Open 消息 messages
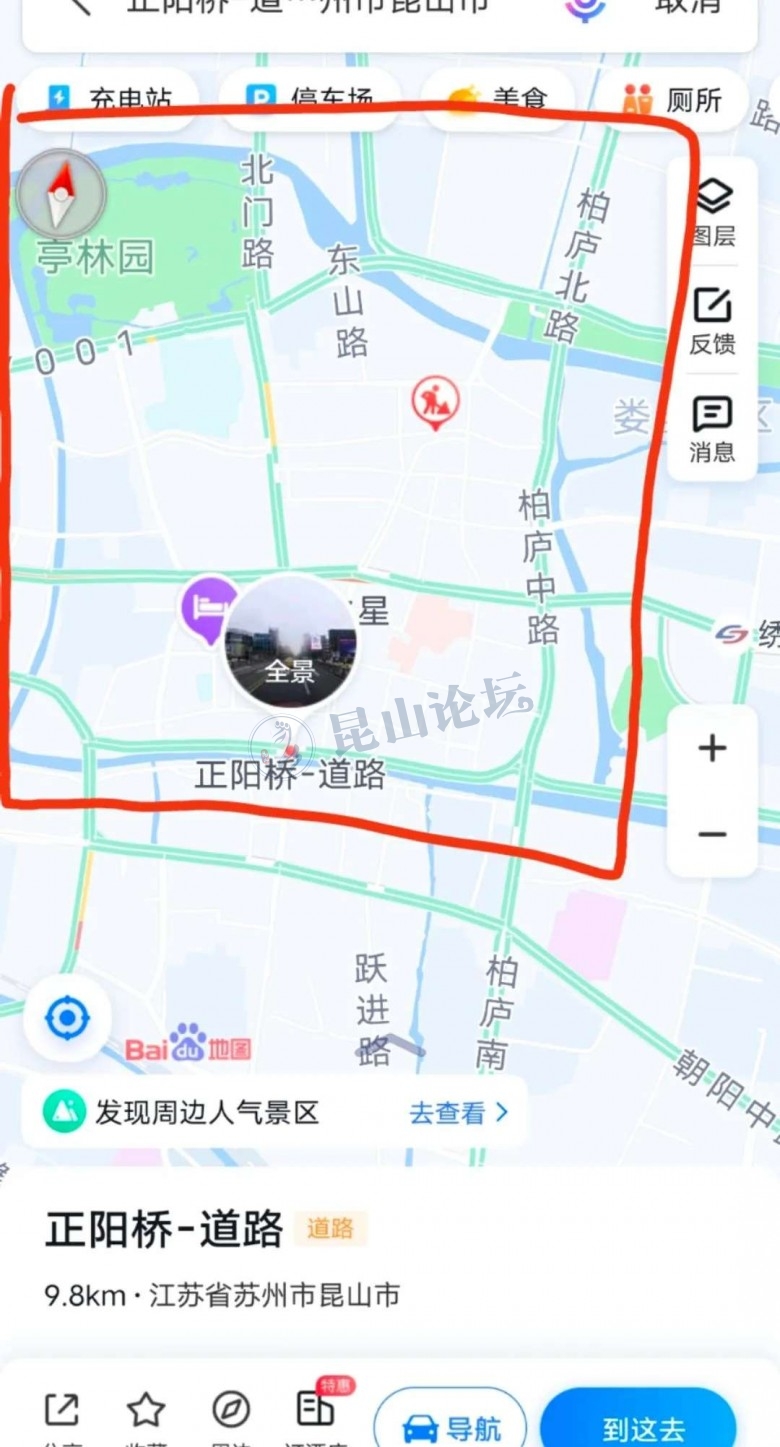This screenshot has width=780, height=1447. (x=713, y=430)
